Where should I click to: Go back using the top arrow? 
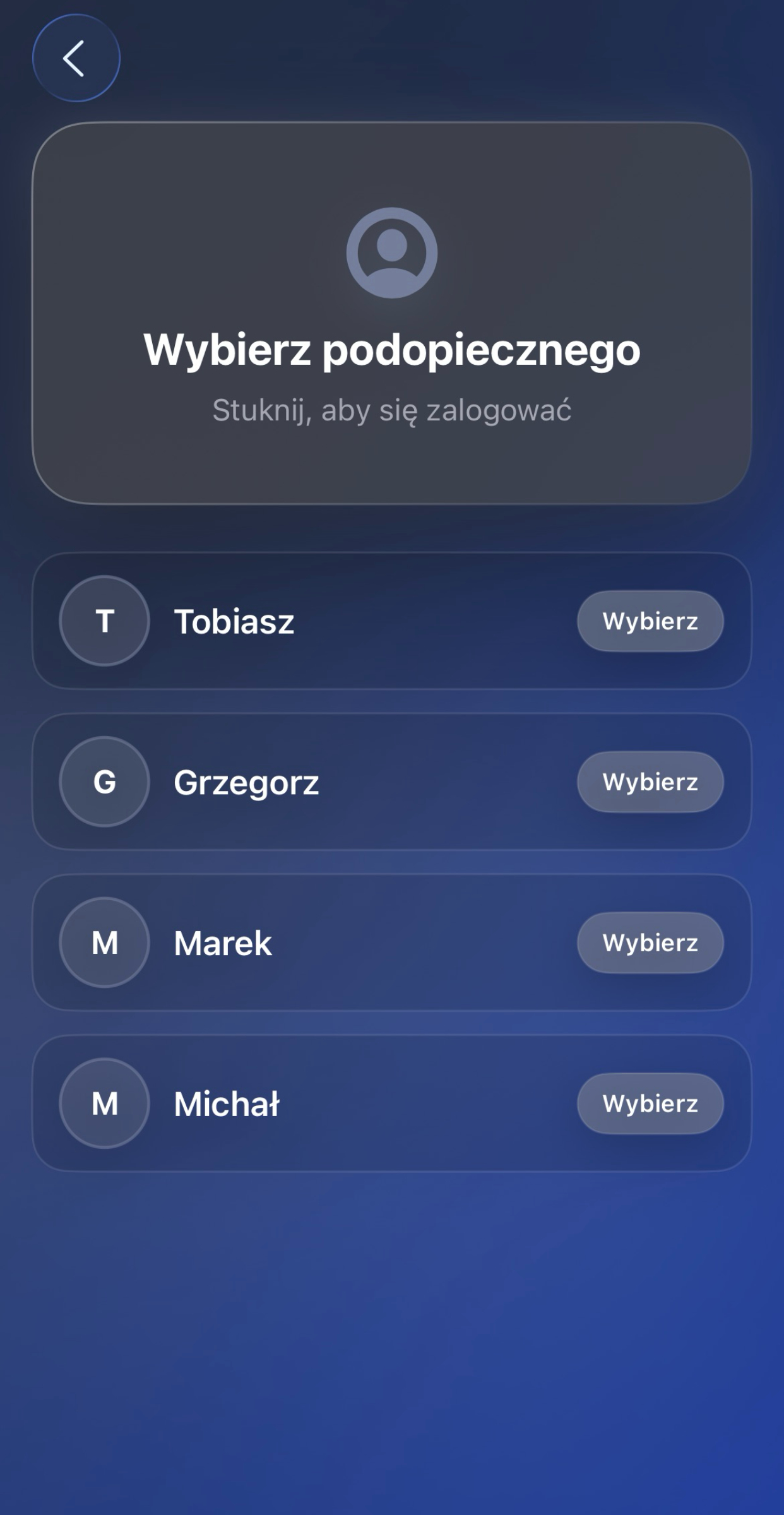point(76,58)
